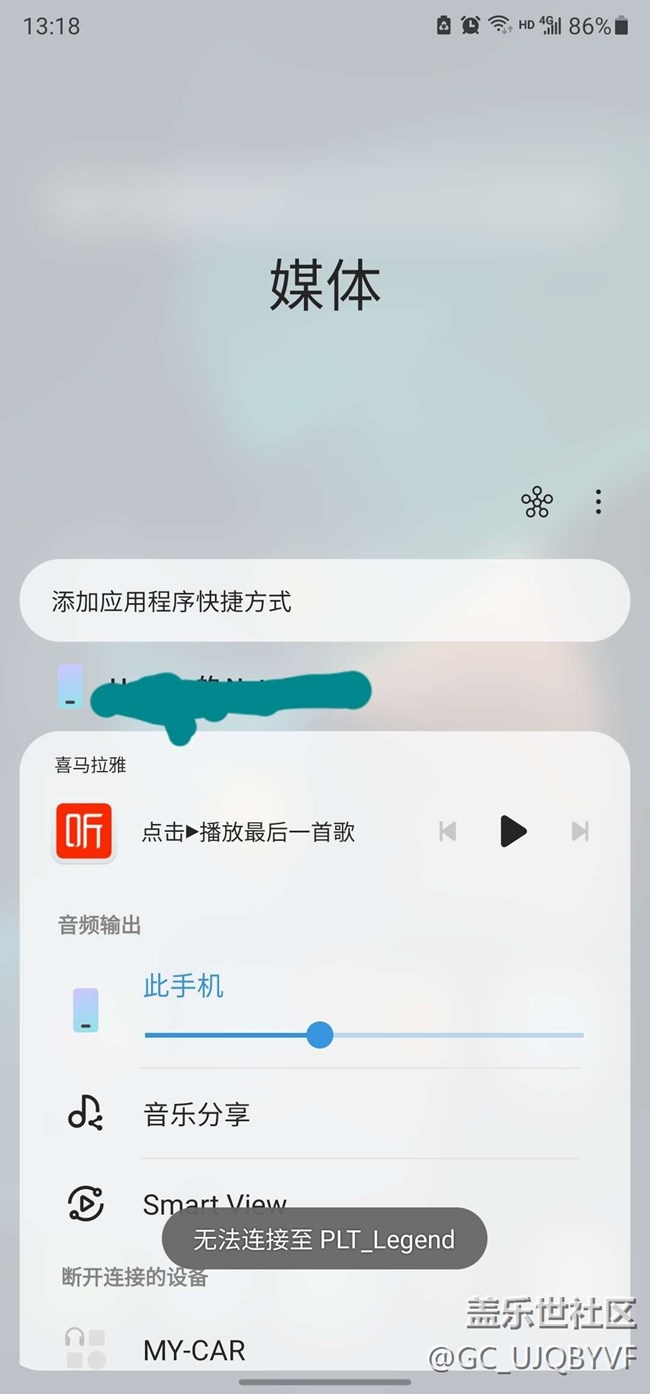650x1394 pixels.
Task: Open the SmartThings icon beside the overflow menu
Action: click(x=537, y=502)
